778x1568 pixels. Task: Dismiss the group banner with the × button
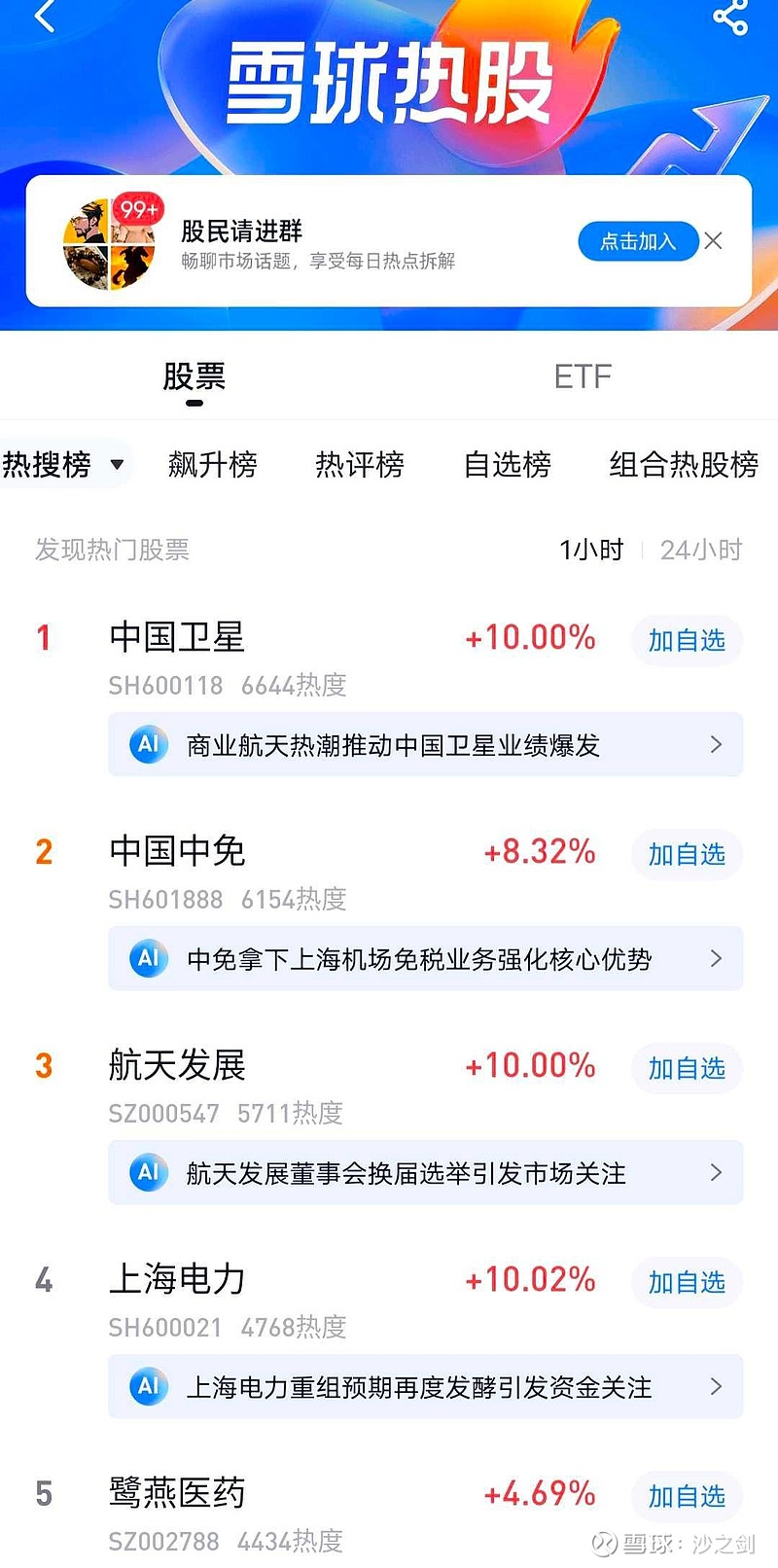714,241
